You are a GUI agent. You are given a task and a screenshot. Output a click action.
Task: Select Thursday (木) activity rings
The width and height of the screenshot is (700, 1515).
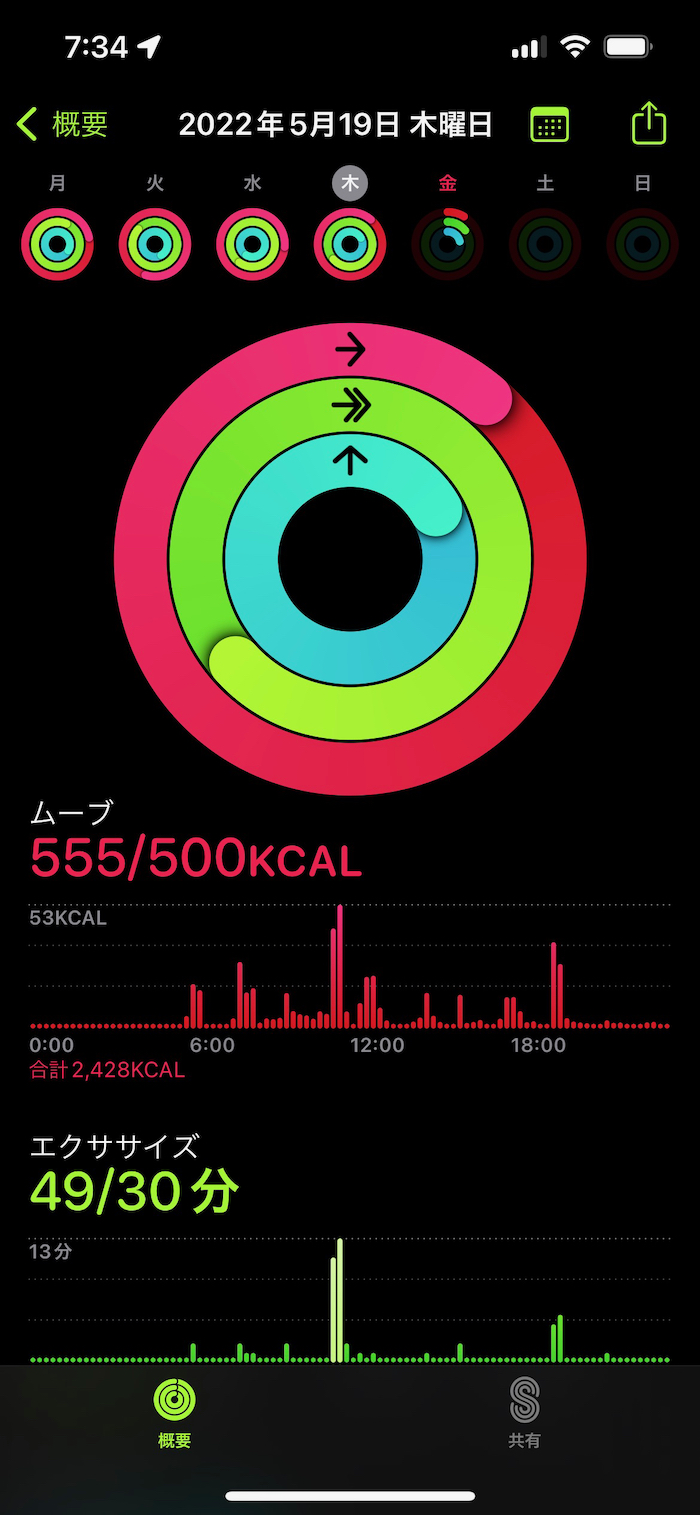pyautogui.click(x=350, y=243)
